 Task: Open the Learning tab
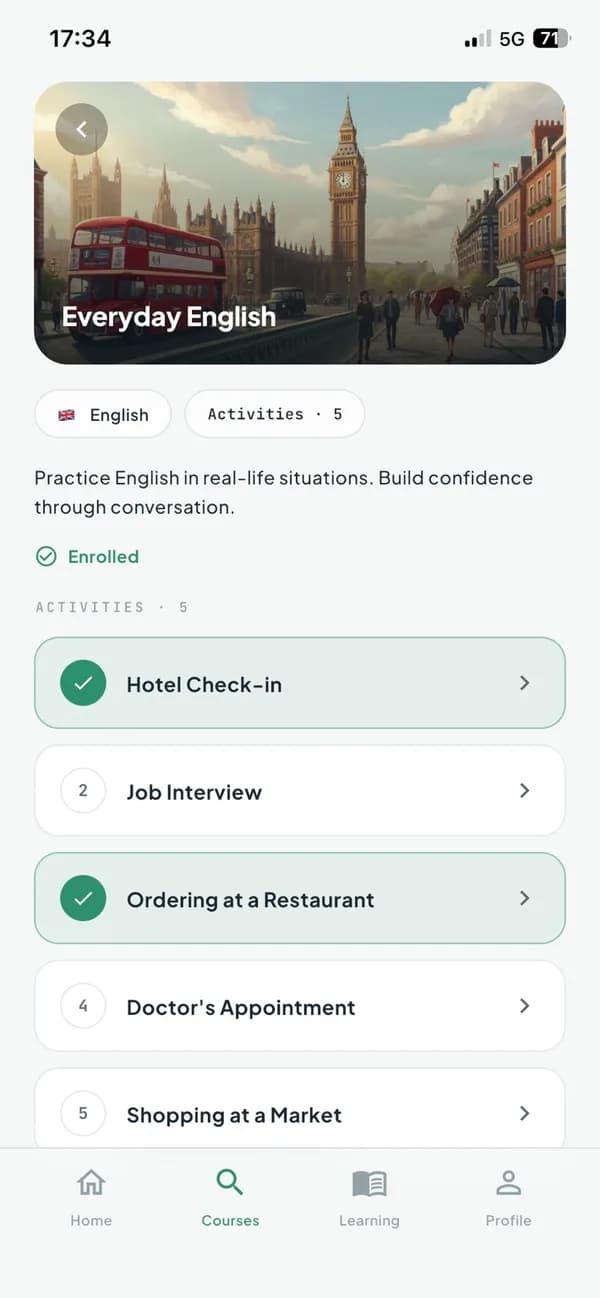tap(369, 1197)
